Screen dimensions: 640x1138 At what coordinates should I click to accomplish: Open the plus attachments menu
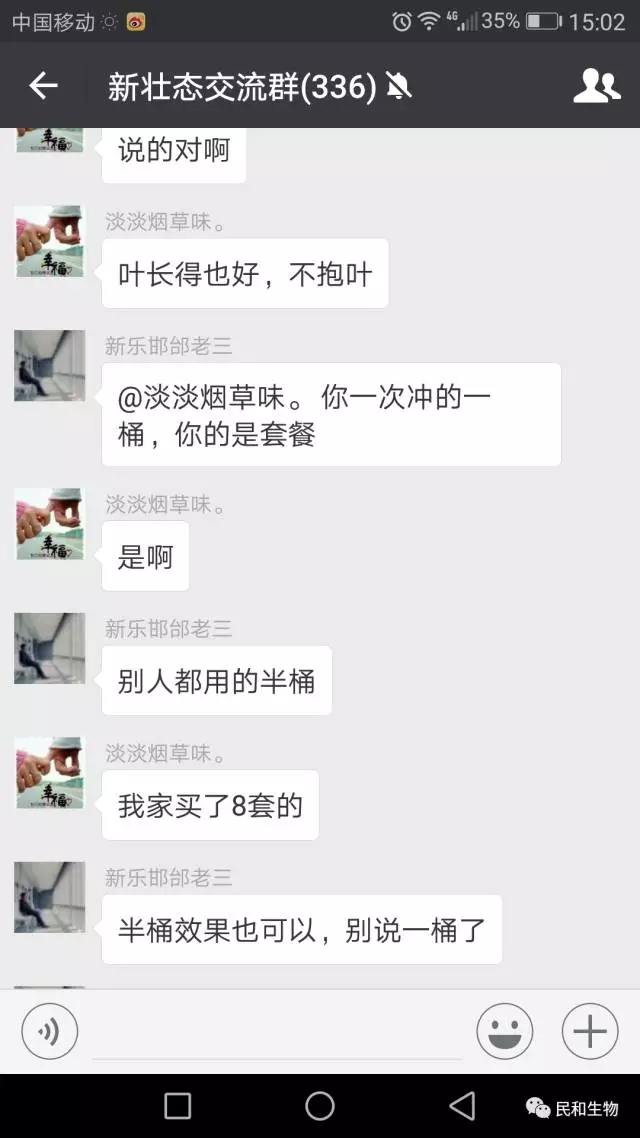click(x=590, y=1031)
